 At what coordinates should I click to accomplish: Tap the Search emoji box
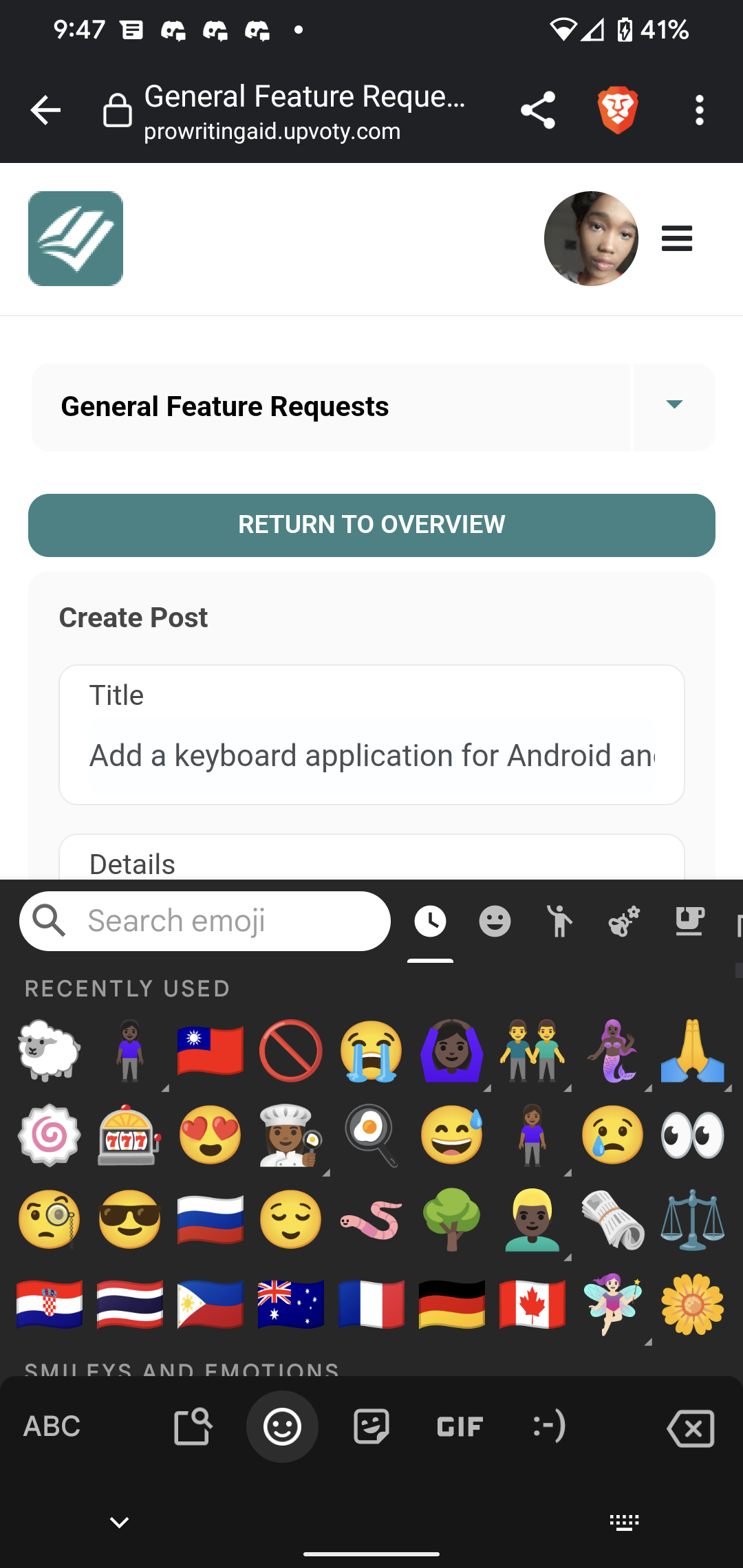point(205,921)
